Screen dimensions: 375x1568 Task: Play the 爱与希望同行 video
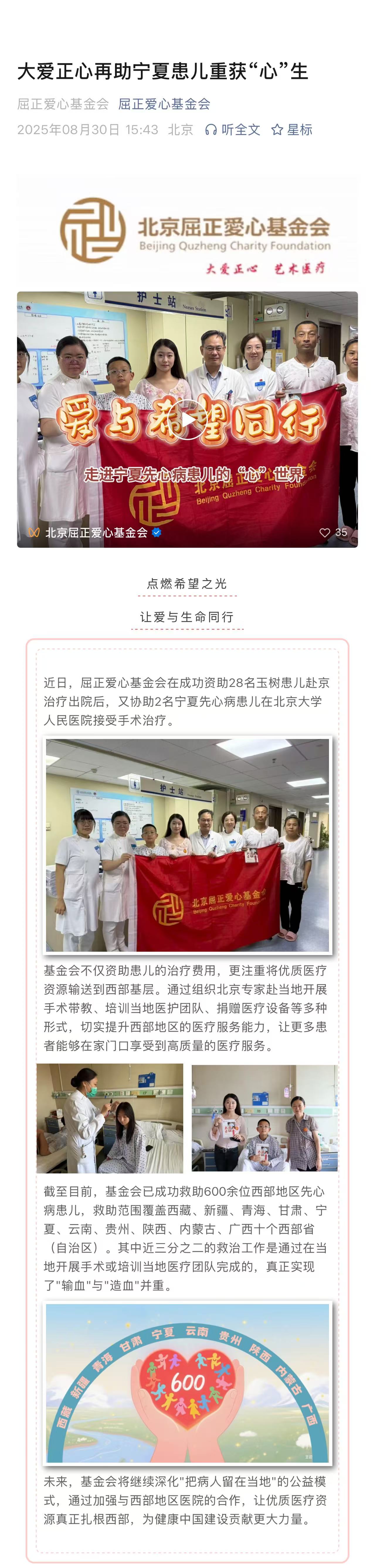pos(187,420)
